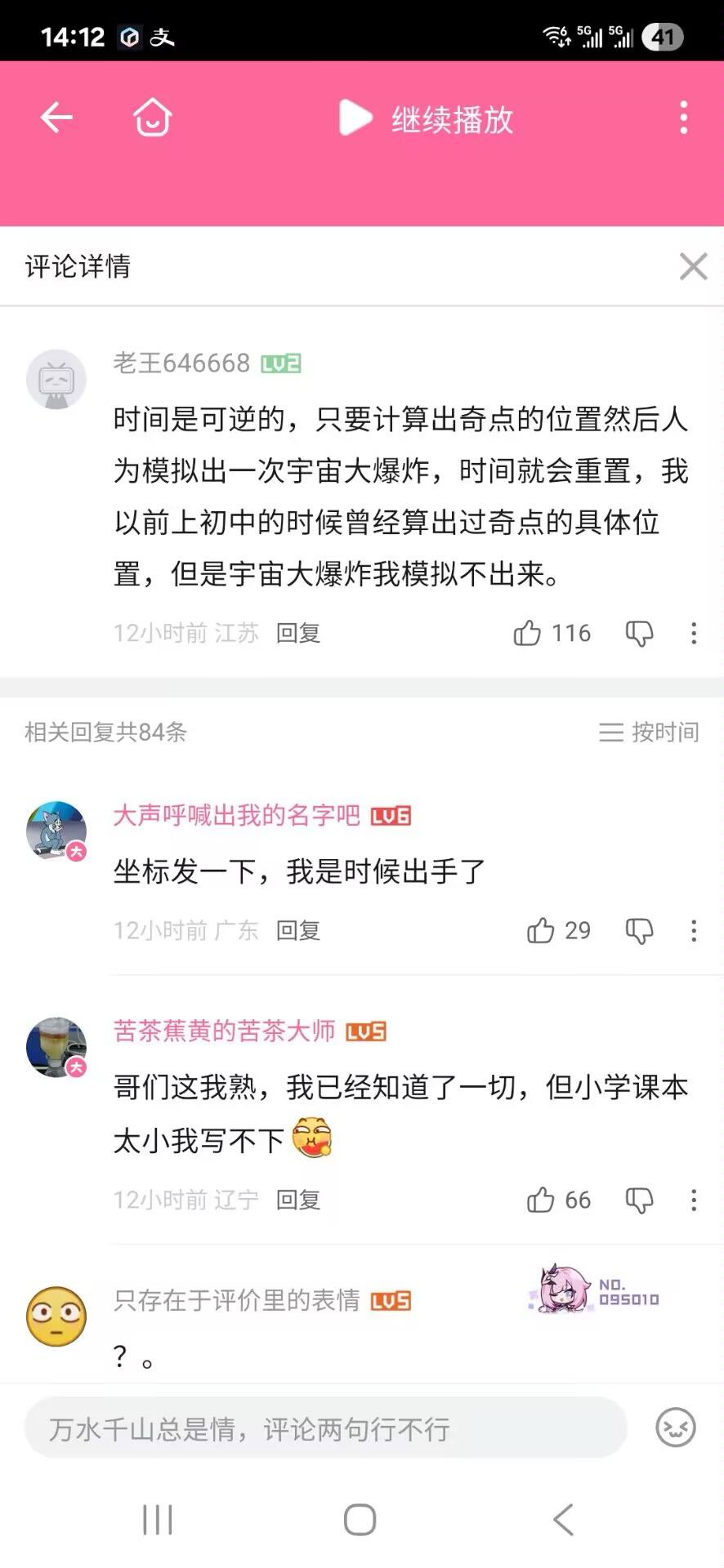Open more options on 苦茶蕉黄的苦茶大师's reply
Viewport: 724px width, 1568px height.
point(694,1200)
